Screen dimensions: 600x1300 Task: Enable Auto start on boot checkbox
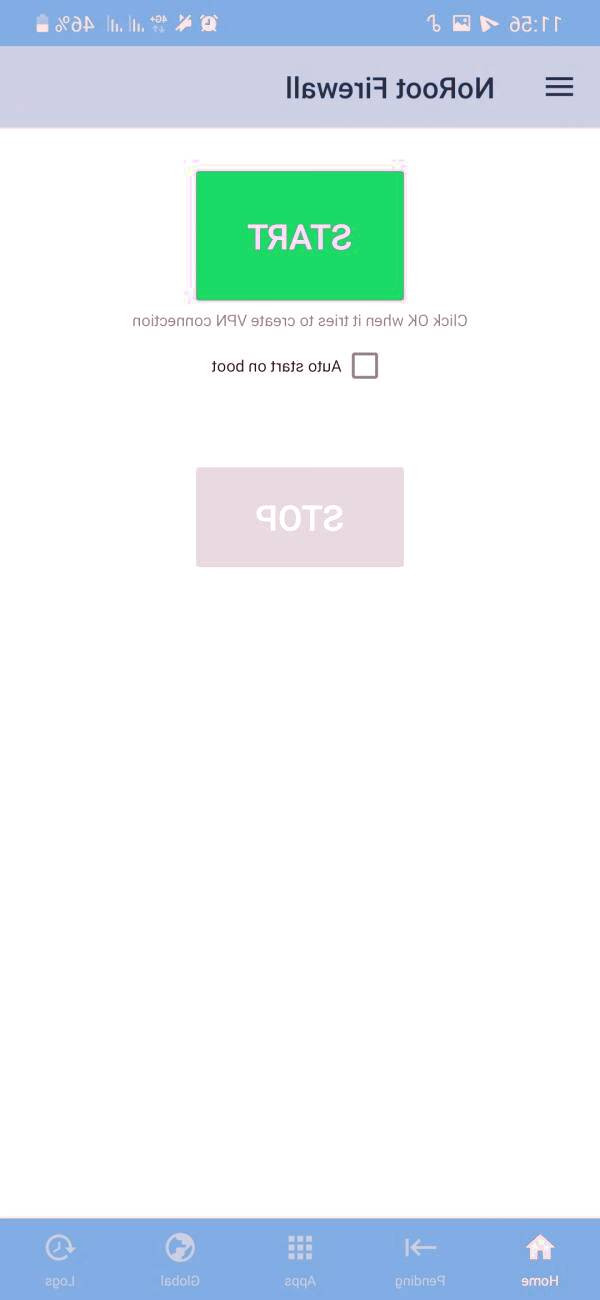365,366
